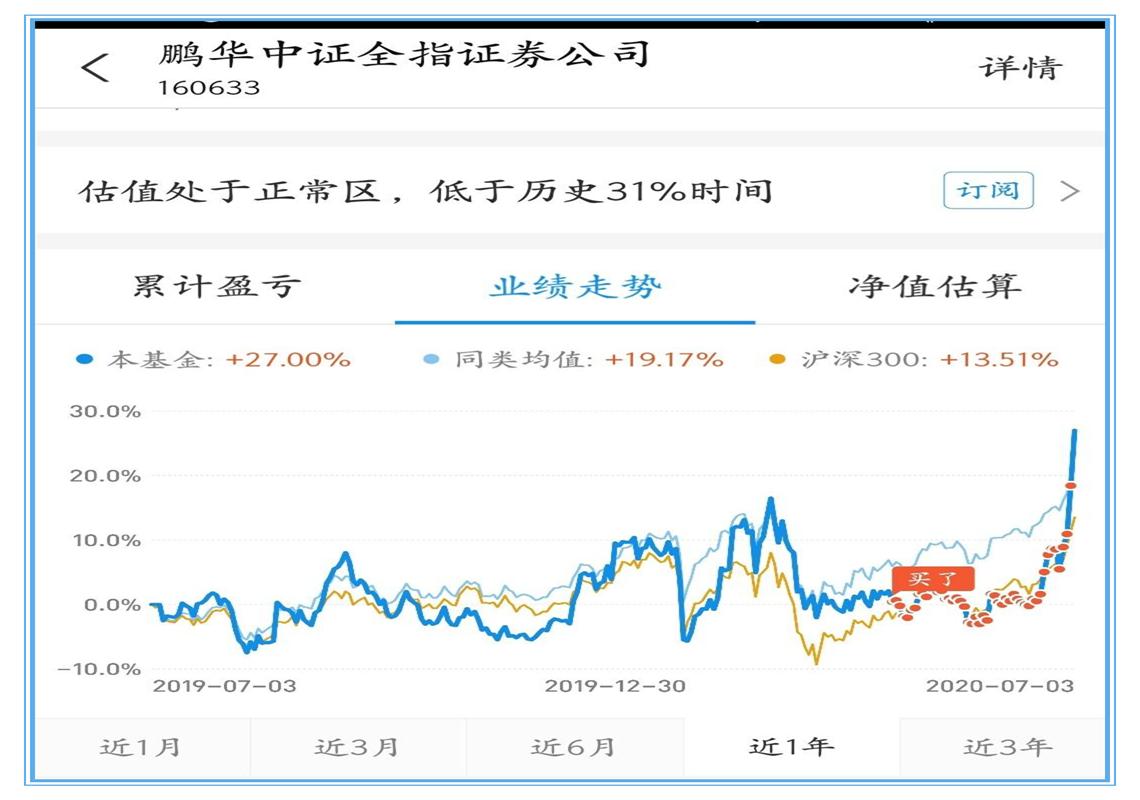Tap the 订阅 subscribe button
Image resolution: width=1140 pixels, height=800 pixels.
pos(988,191)
